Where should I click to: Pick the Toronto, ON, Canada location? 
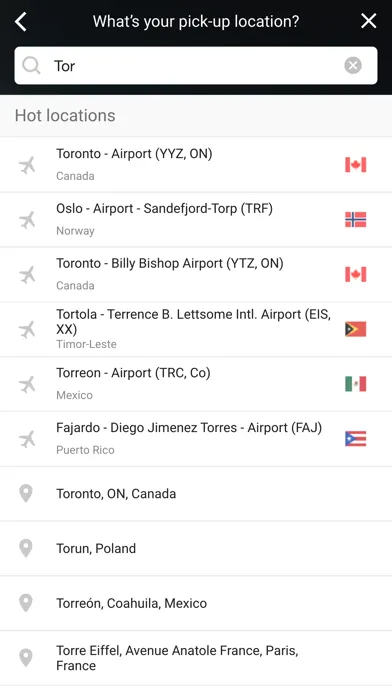coord(196,494)
